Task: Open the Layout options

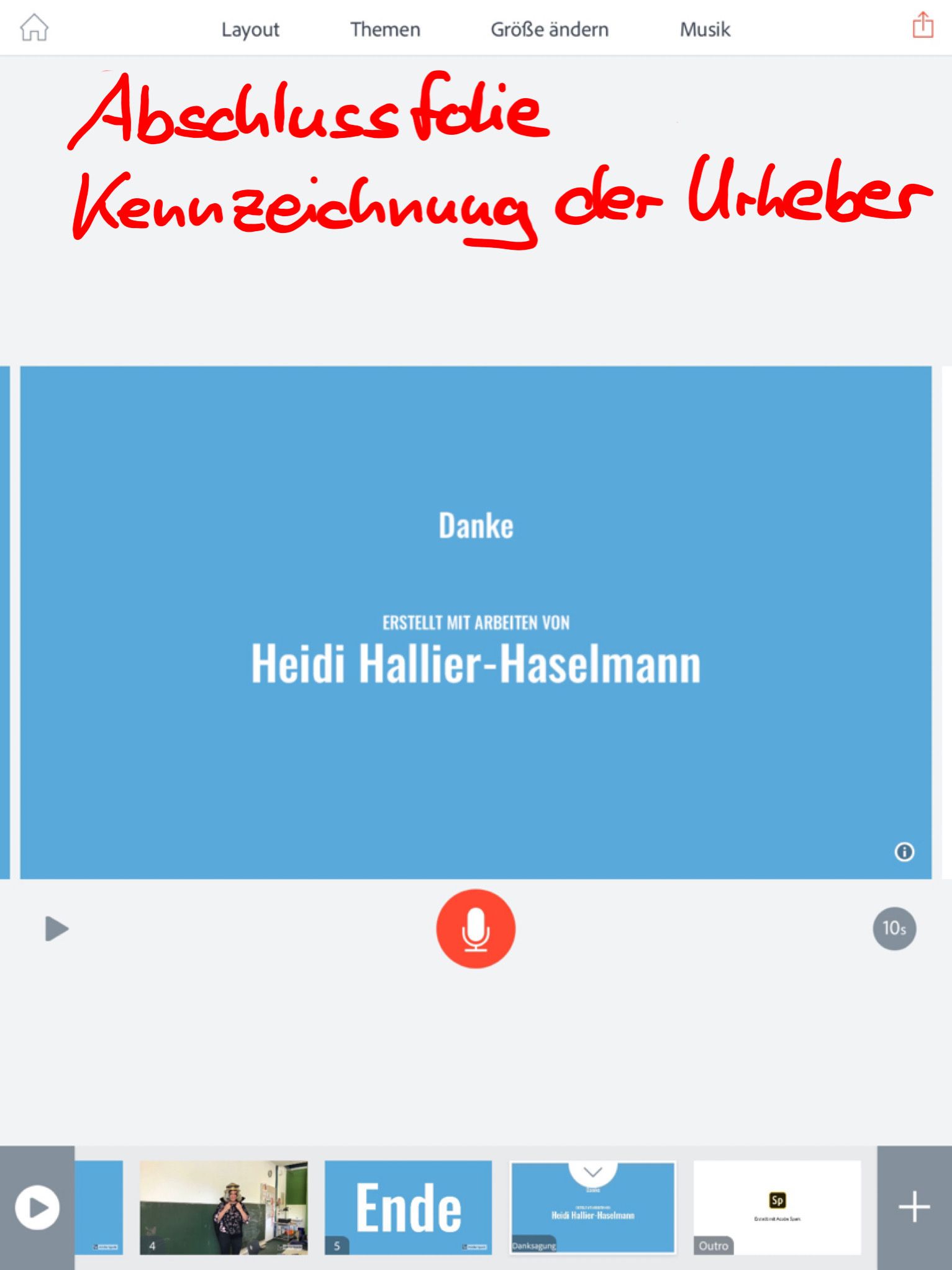Action: (250, 29)
